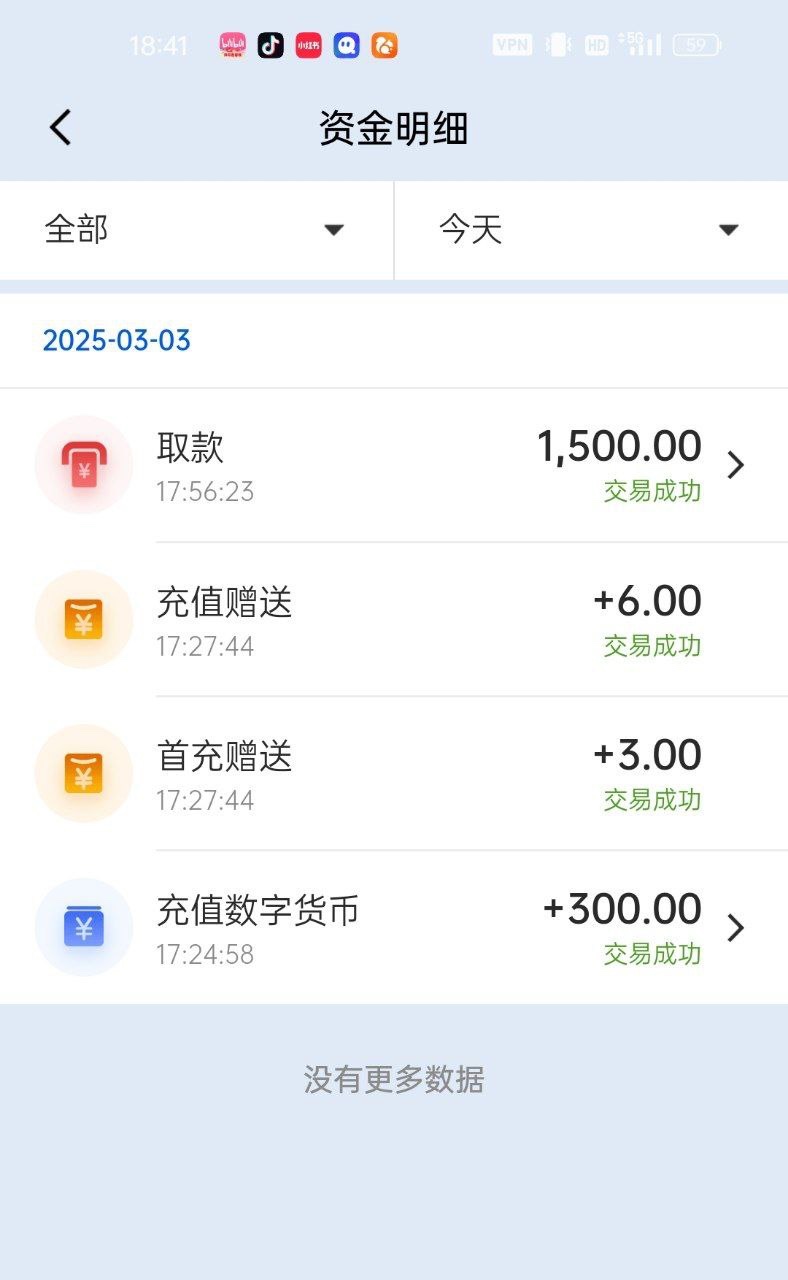Viewport: 788px width, 1280px height.
Task: Tap the yellow 首充赠送 envelope icon
Action: point(84,773)
